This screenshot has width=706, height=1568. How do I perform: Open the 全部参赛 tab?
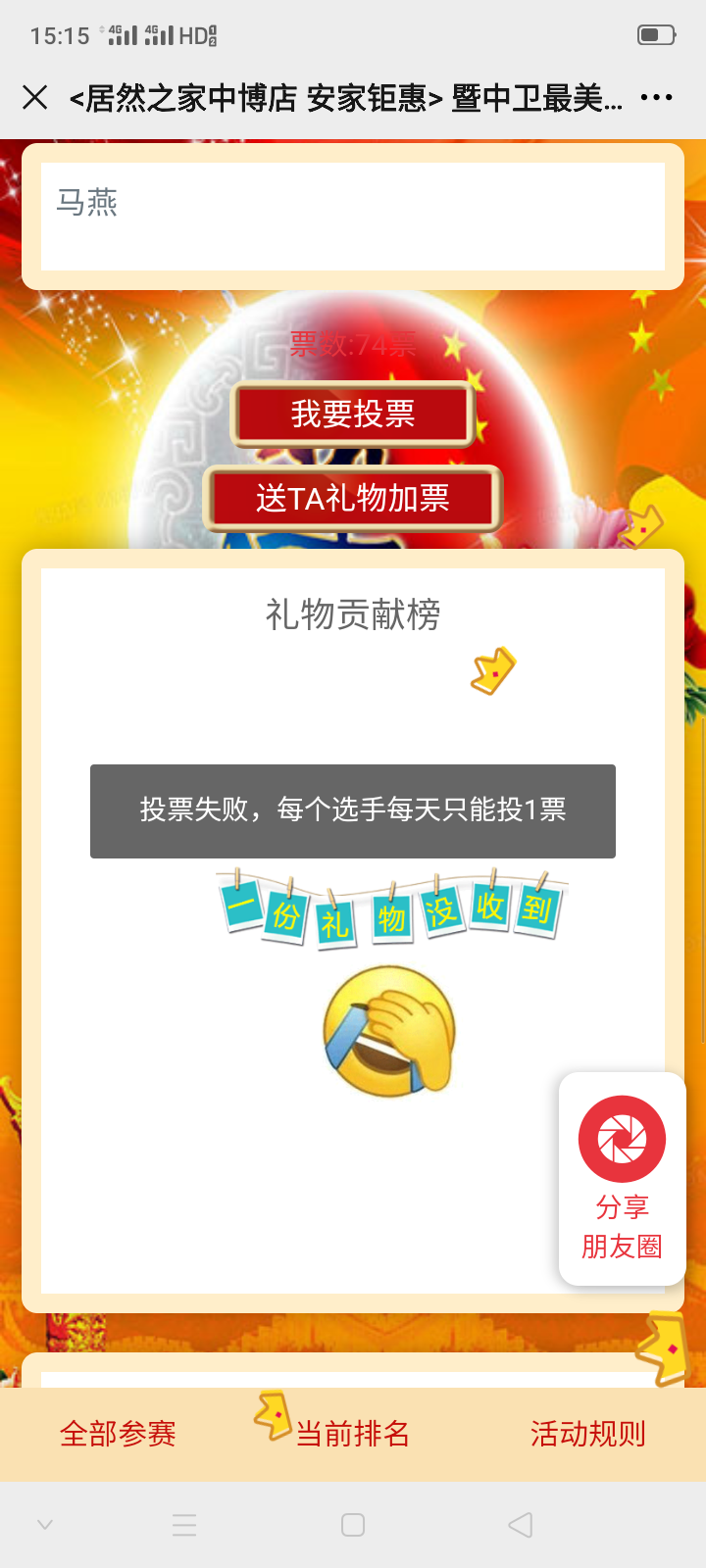click(x=118, y=1434)
